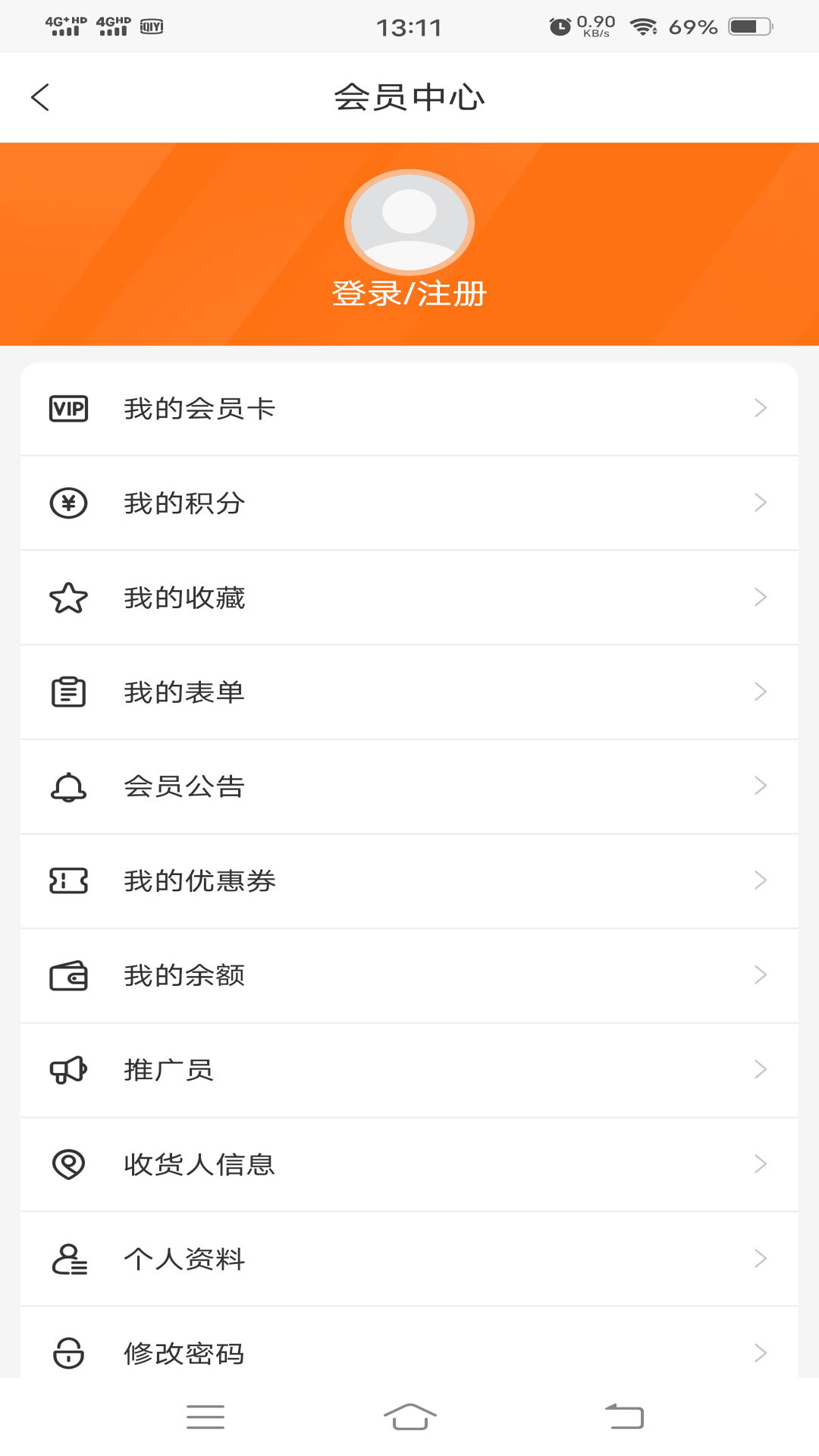
Task: Check the battery level indicator
Action: pos(746,25)
